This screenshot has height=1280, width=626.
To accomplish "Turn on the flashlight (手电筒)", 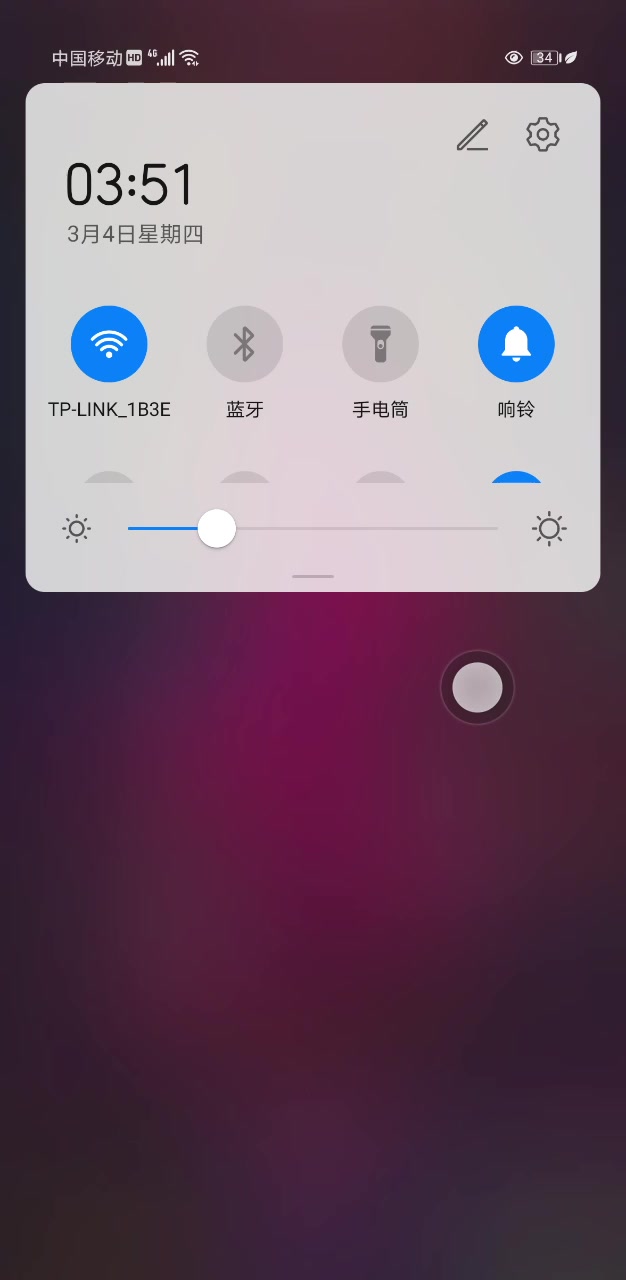I will tap(381, 344).
